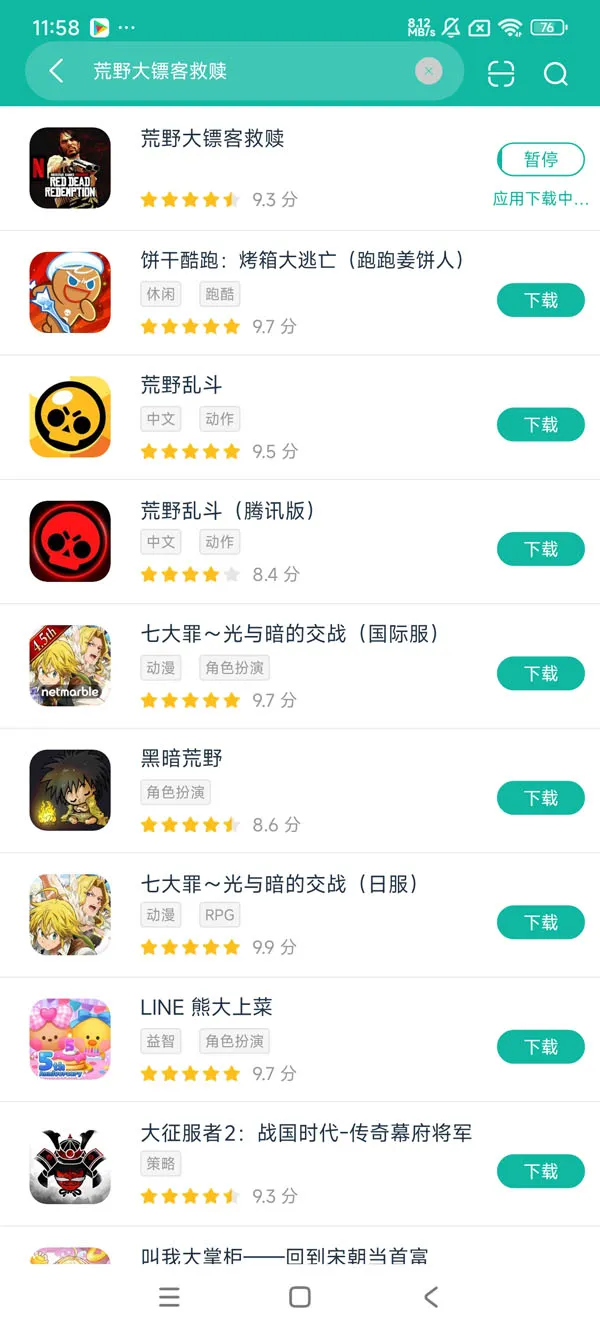Open the 荒野大镖客救赎 result
600x1334 pixels.
(213, 139)
